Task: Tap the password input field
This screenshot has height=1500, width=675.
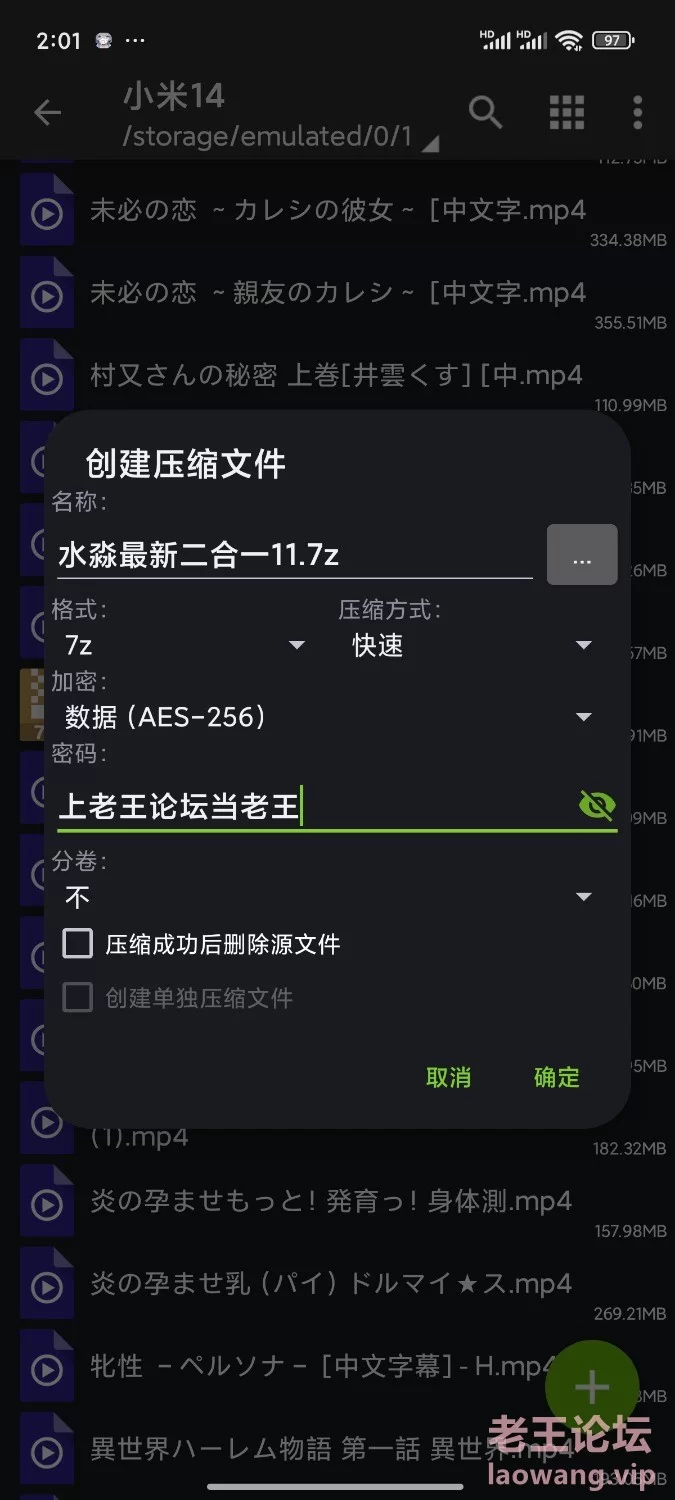Action: tap(314, 806)
